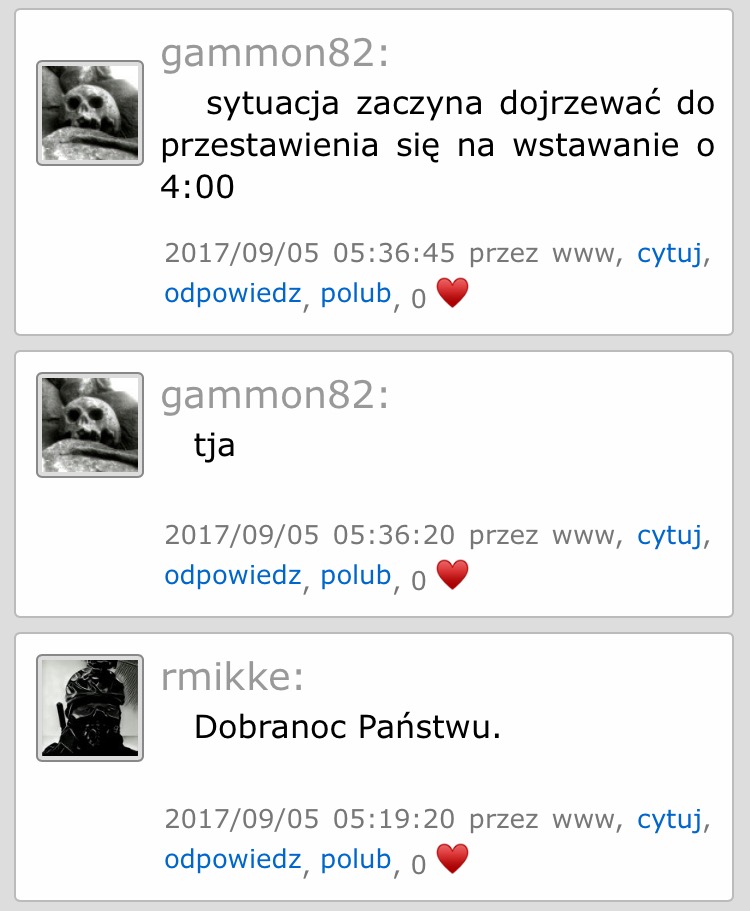This screenshot has height=911, width=750.
Task: Tap odpowiedz under the 'tja' post
Action: click(233, 577)
